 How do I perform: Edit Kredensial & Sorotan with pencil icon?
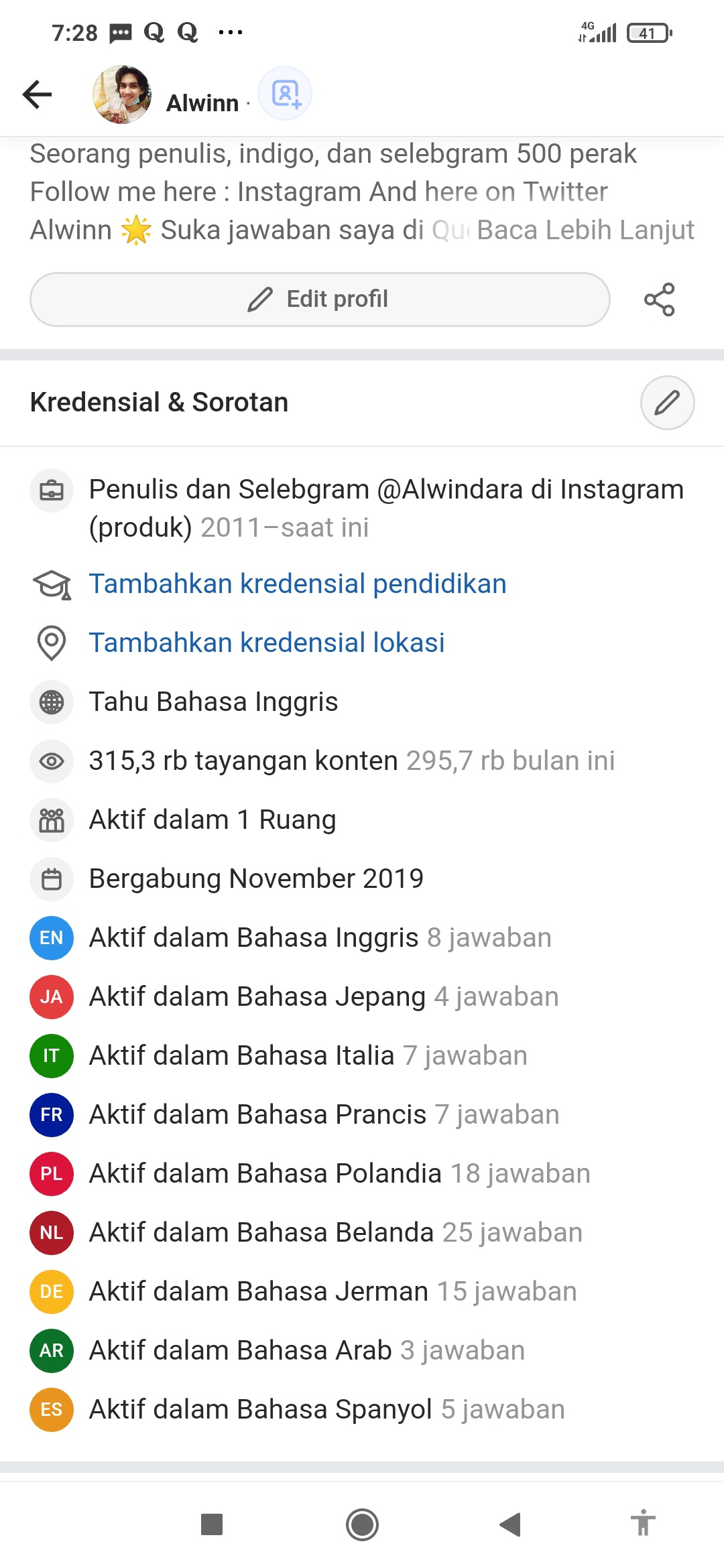point(667,403)
